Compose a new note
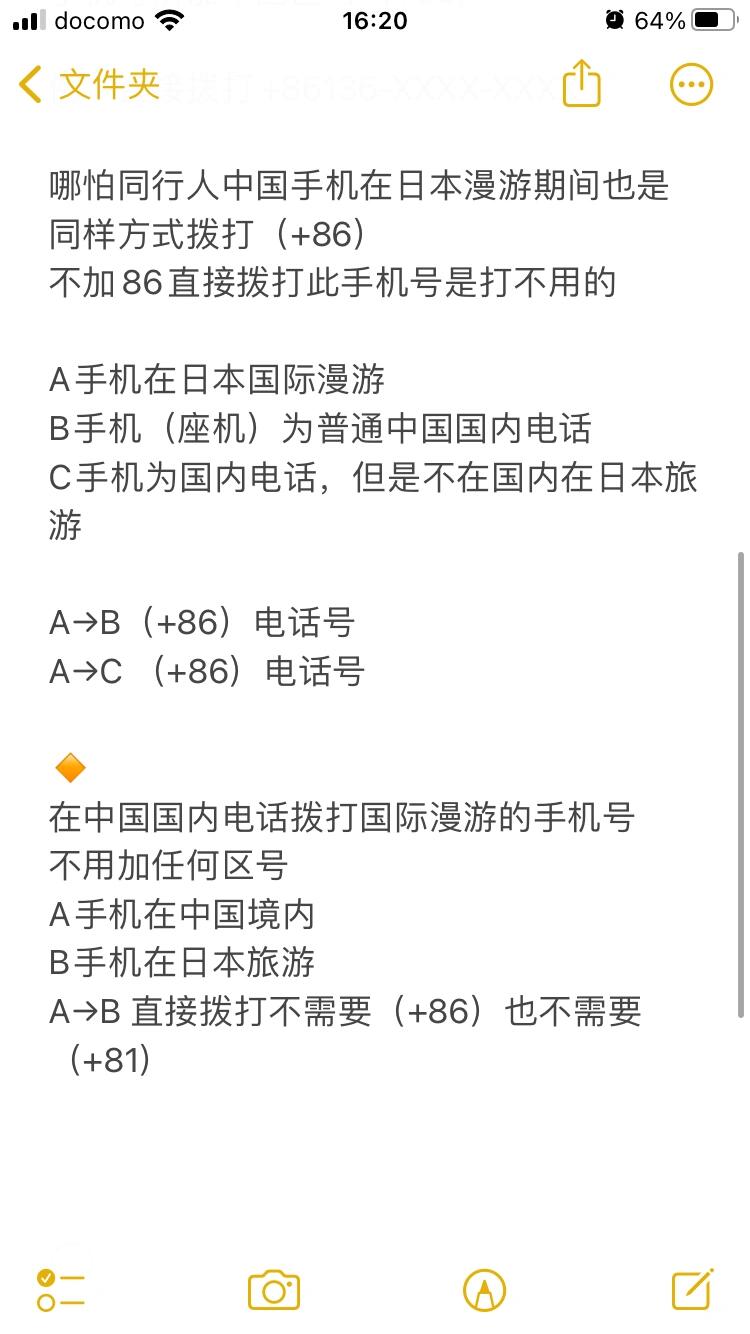Viewport: 750px width, 1334px height. tap(692, 1289)
